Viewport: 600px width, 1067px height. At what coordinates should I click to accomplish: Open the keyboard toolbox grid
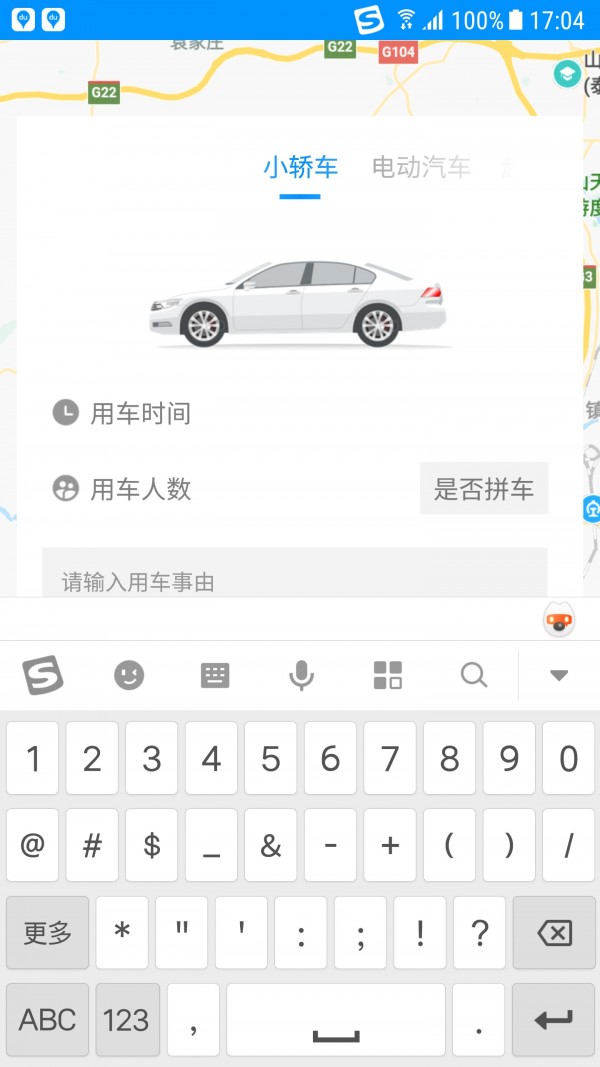click(x=387, y=676)
